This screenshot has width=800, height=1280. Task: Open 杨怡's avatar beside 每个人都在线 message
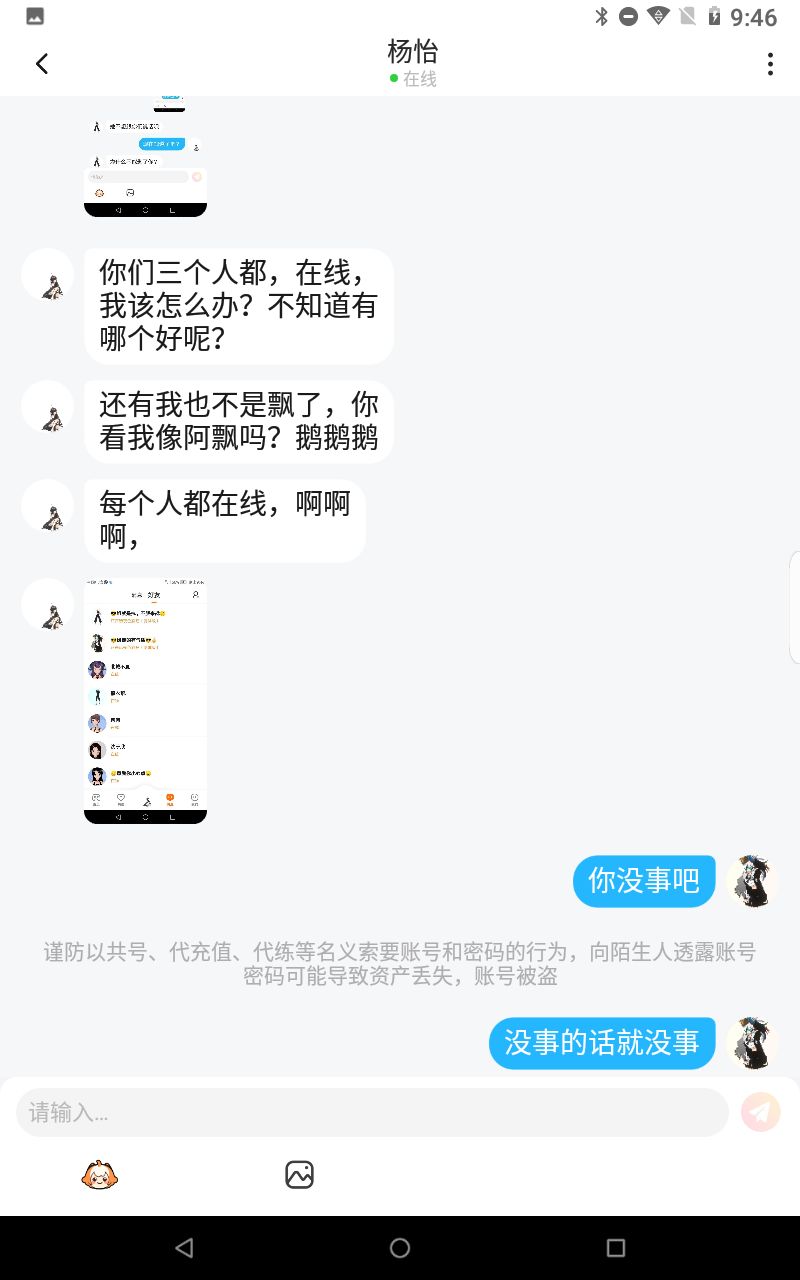(47, 505)
